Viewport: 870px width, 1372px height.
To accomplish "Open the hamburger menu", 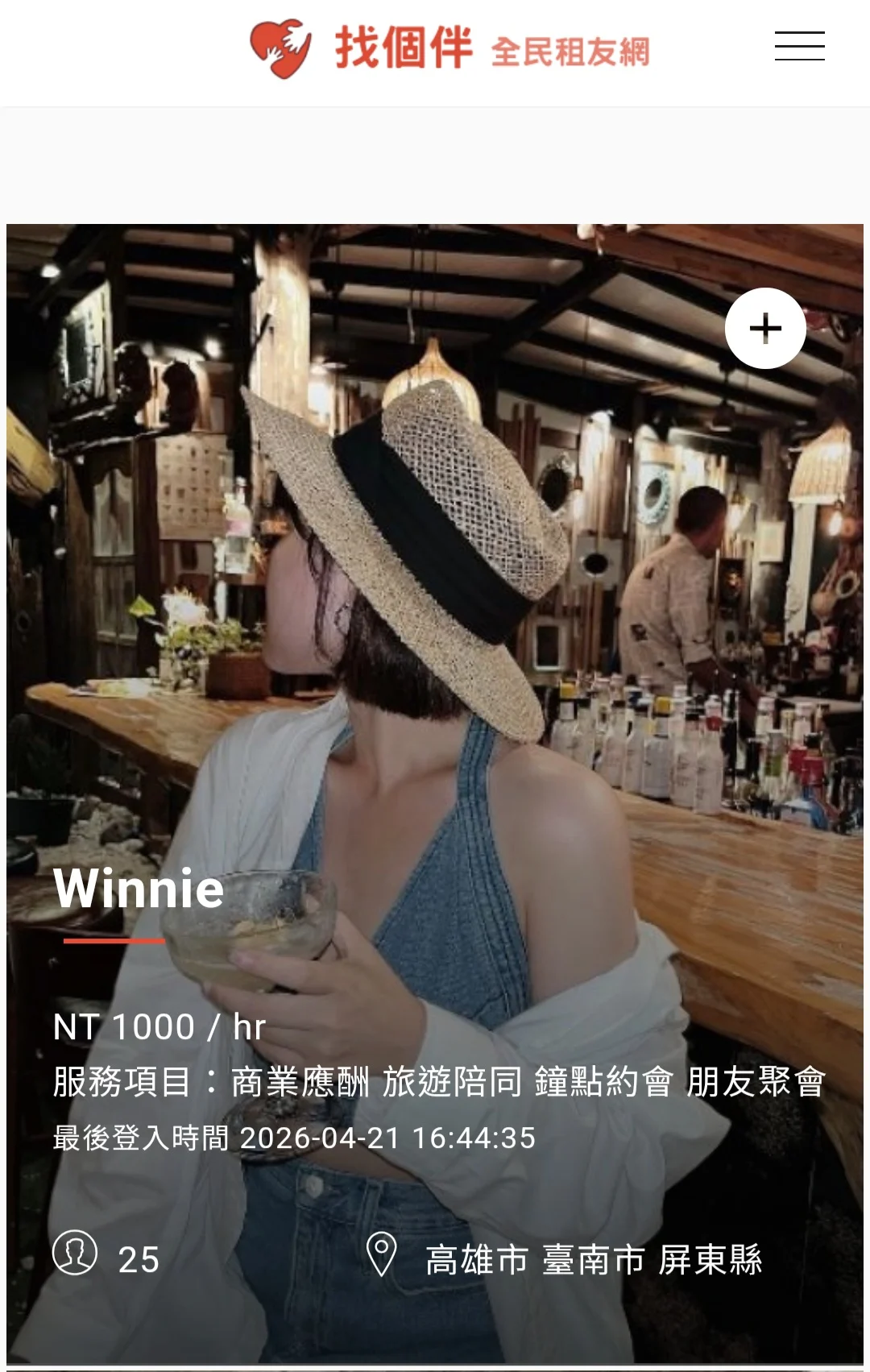I will [799, 46].
